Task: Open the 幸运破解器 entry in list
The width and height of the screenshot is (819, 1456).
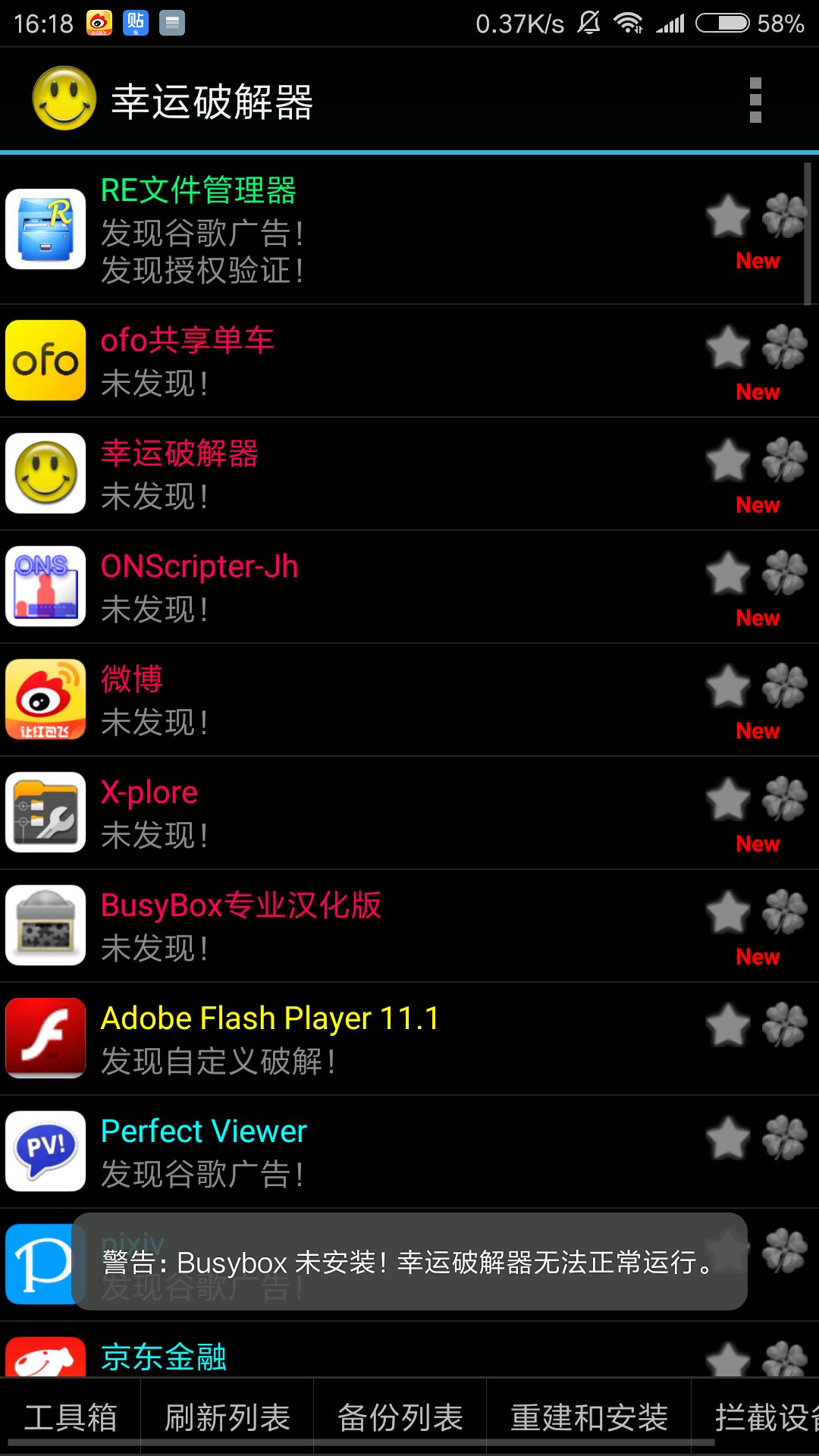Action: click(x=409, y=474)
